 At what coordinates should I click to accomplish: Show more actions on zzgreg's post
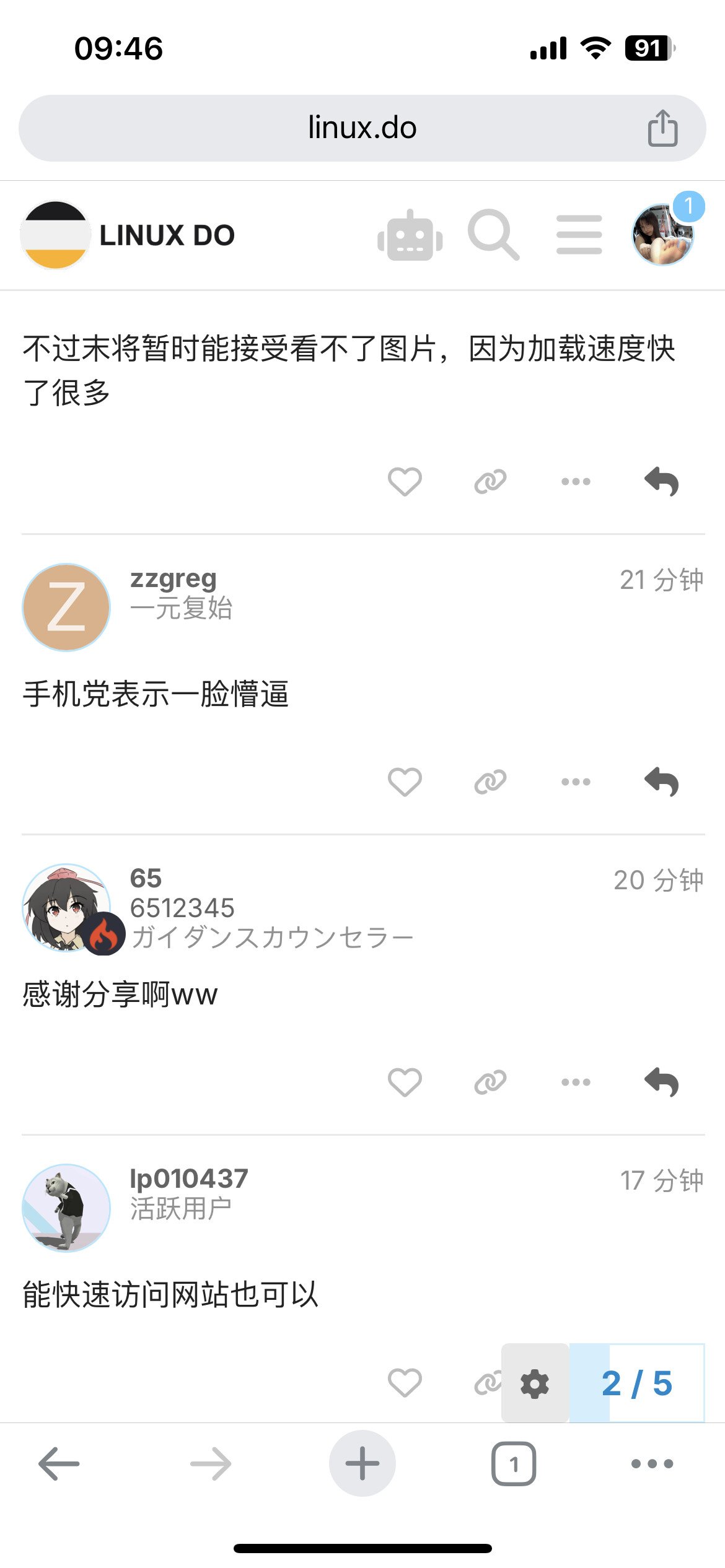(576, 782)
